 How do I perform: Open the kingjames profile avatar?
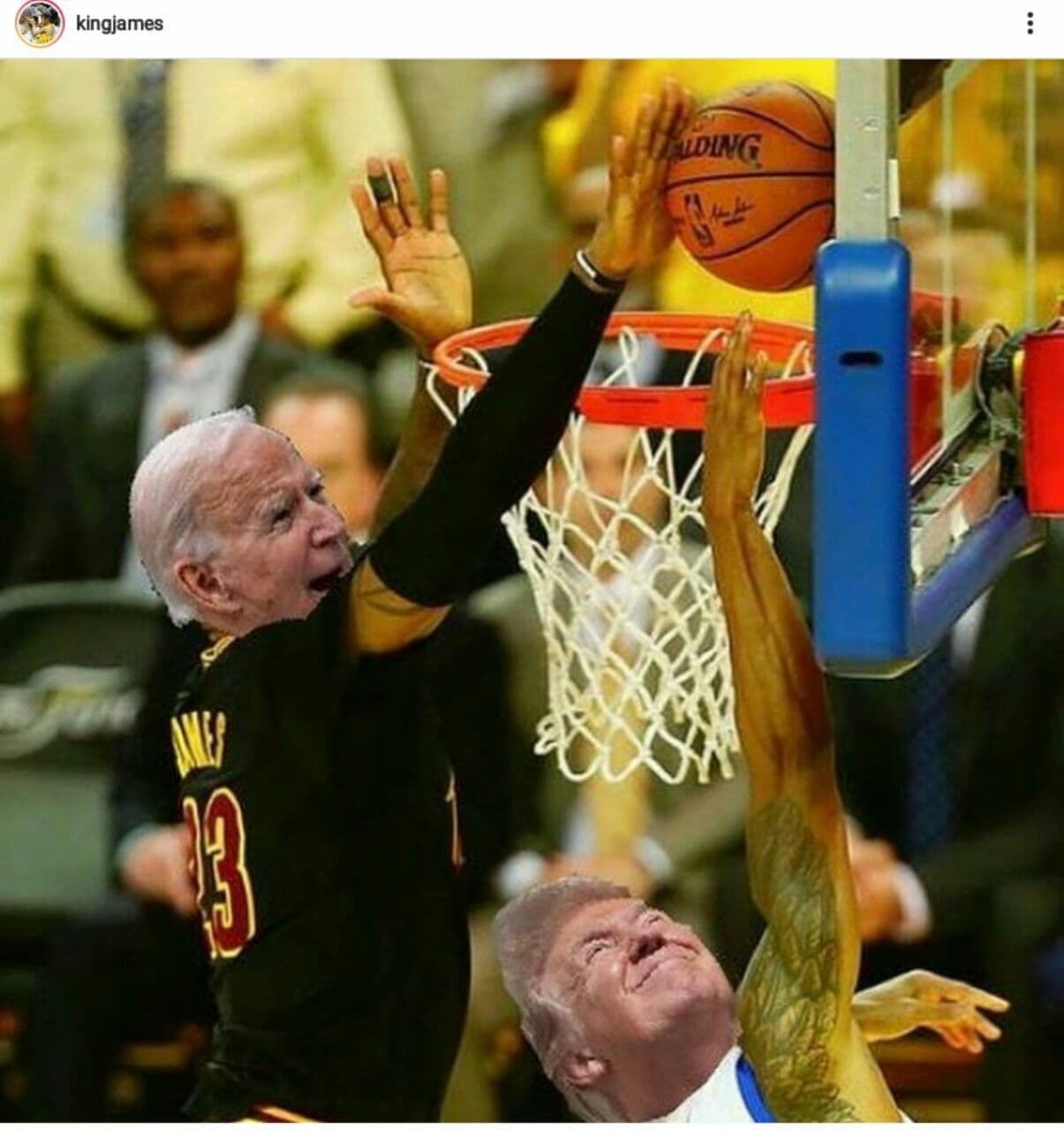pyautogui.click(x=40, y=24)
